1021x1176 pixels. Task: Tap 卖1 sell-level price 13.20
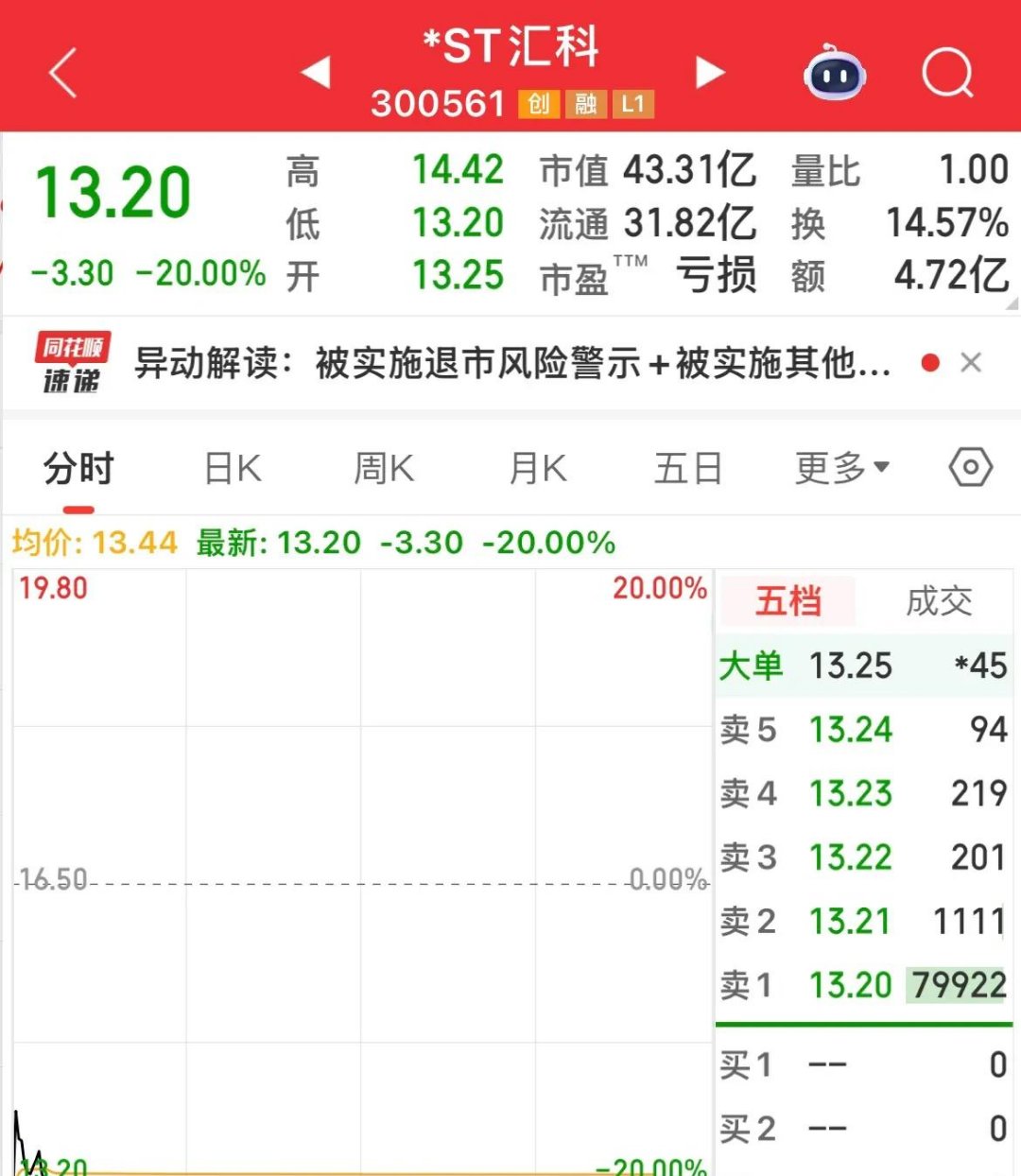(851, 985)
